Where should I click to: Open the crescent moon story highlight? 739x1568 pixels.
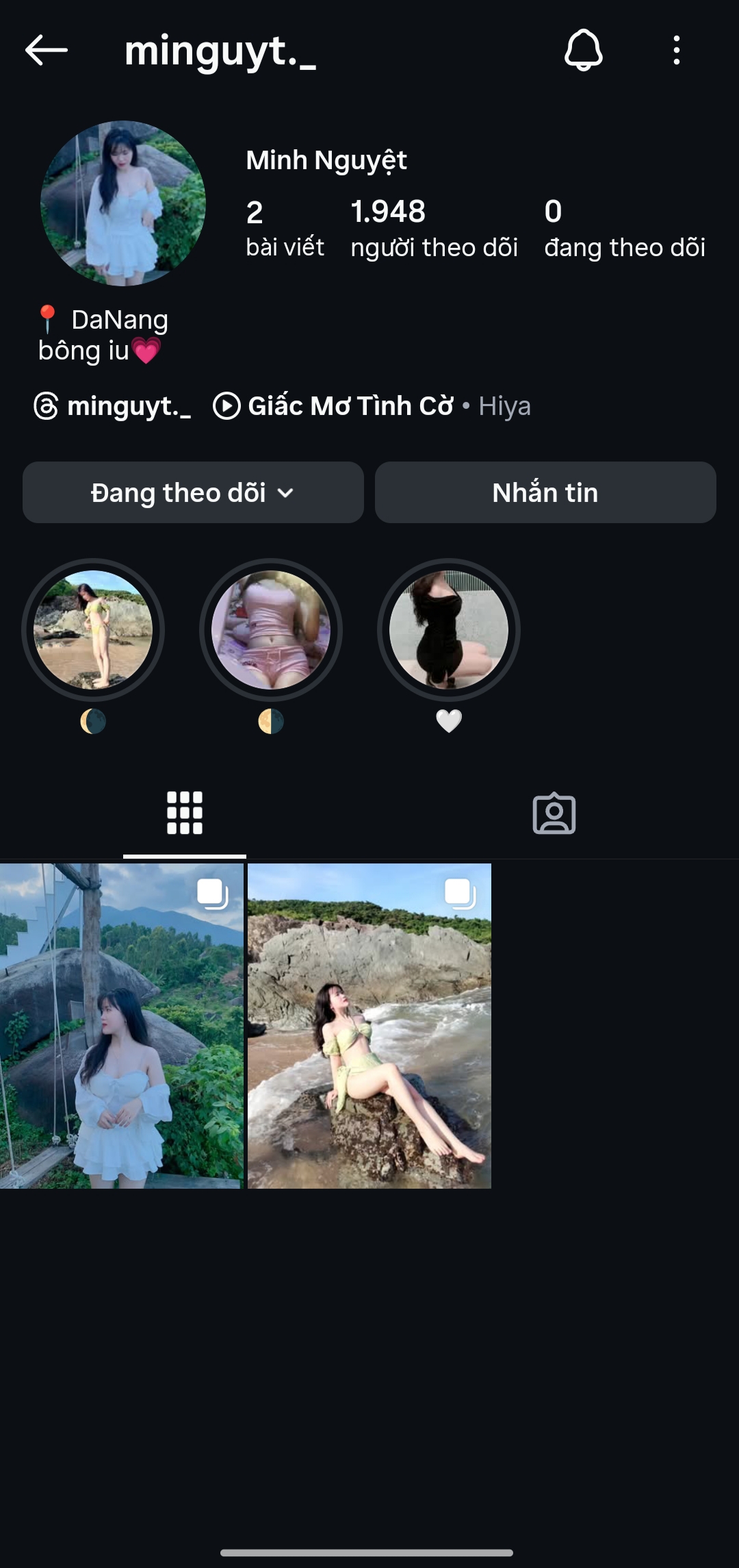point(93,630)
